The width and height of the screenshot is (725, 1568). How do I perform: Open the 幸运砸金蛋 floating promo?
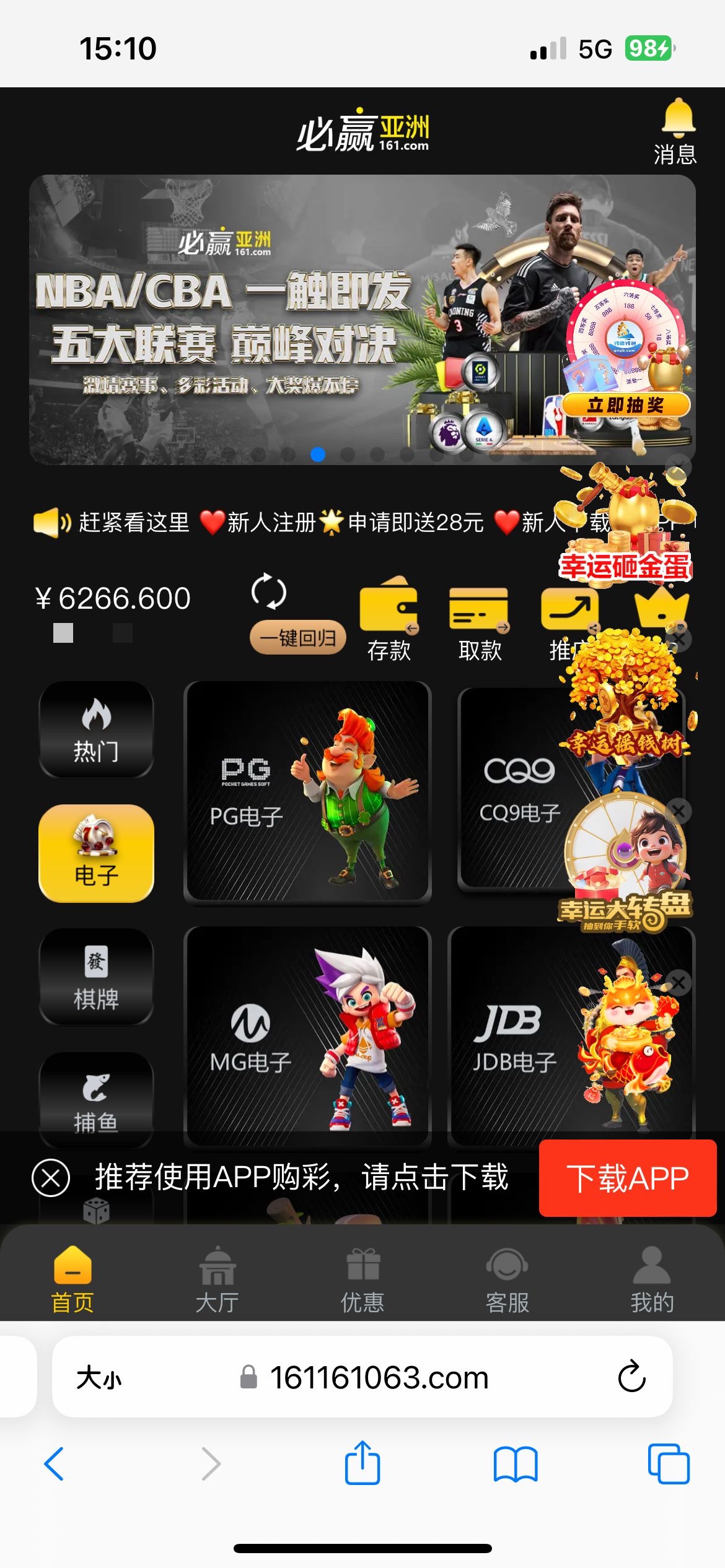click(x=625, y=526)
